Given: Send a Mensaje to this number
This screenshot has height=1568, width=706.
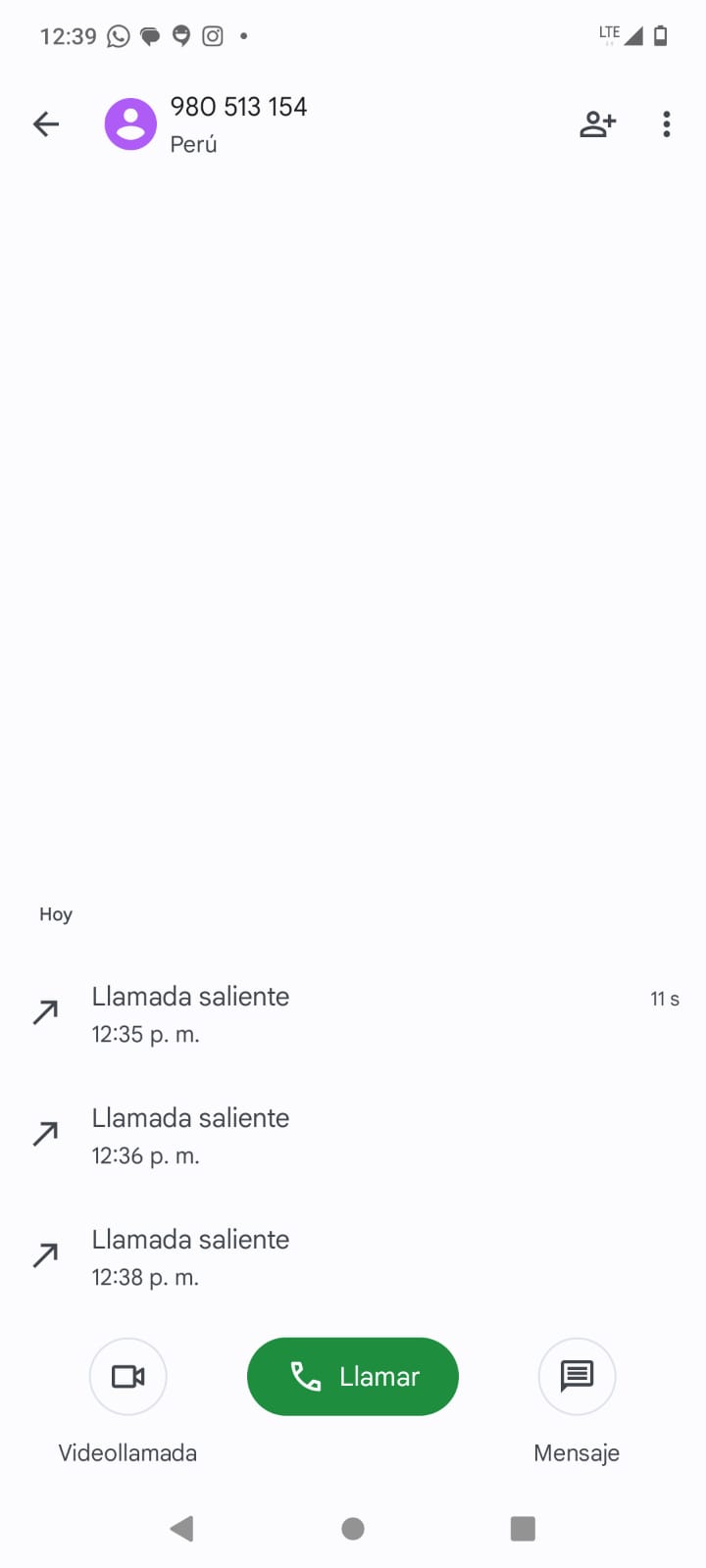Looking at the screenshot, I should click(x=577, y=1377).
